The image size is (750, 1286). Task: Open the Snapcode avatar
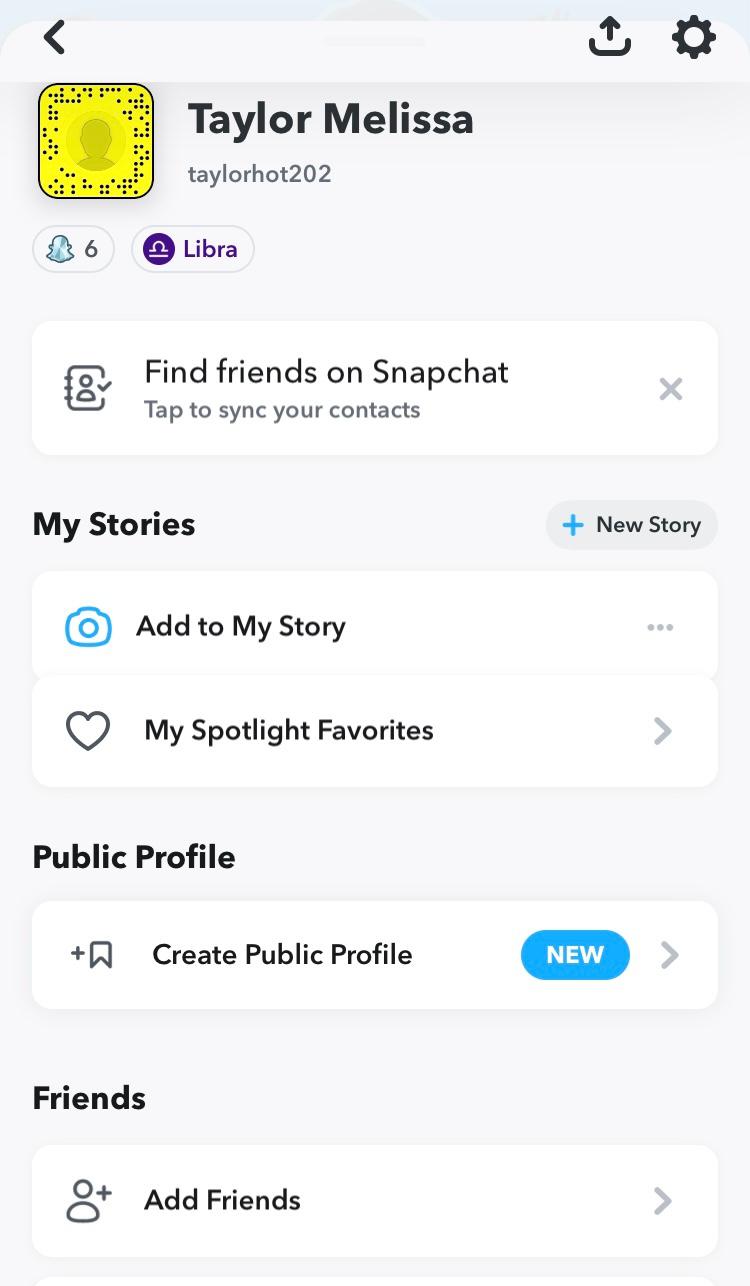(x=96, y=141)
